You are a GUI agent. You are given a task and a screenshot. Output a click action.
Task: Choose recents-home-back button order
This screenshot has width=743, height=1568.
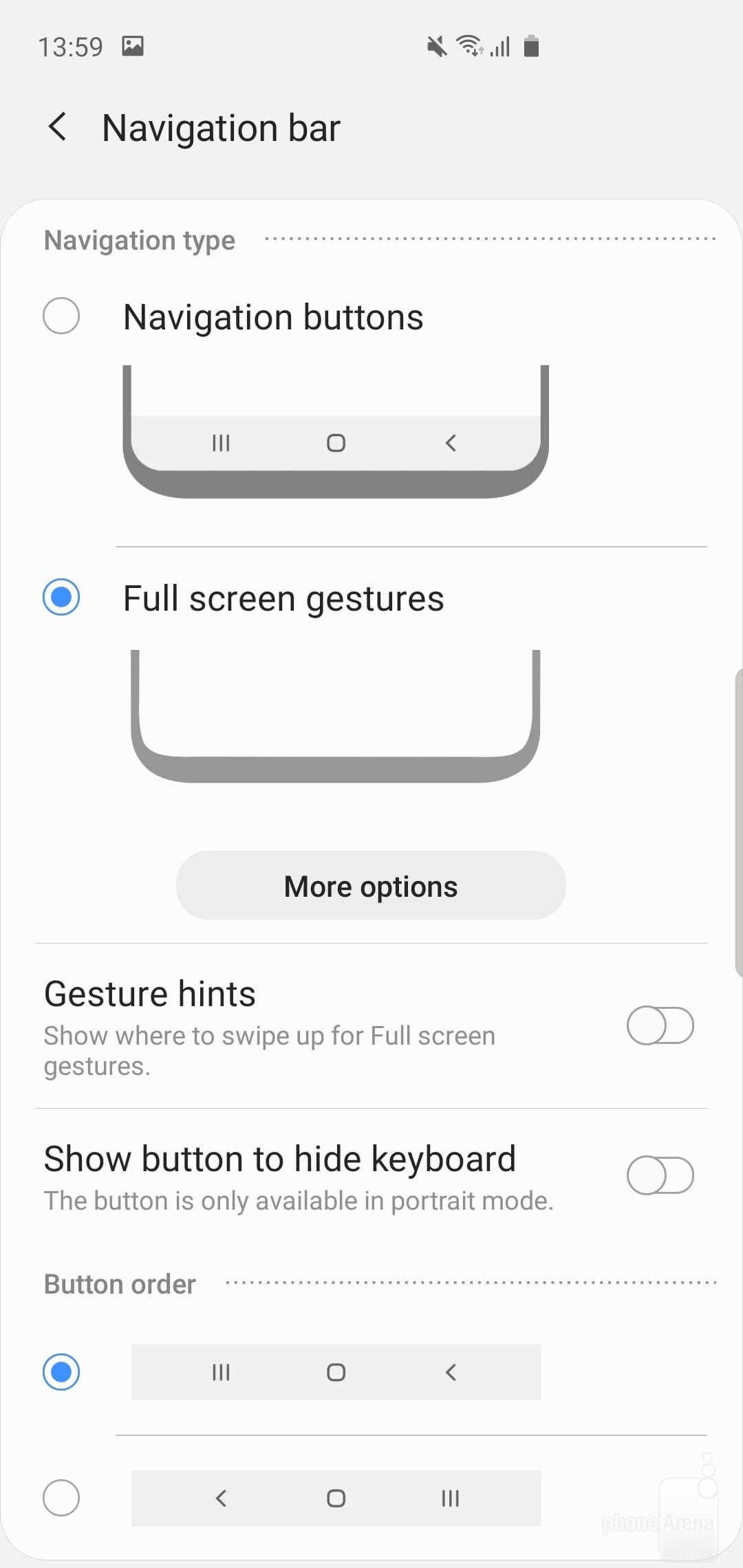tap(61, 1372)
